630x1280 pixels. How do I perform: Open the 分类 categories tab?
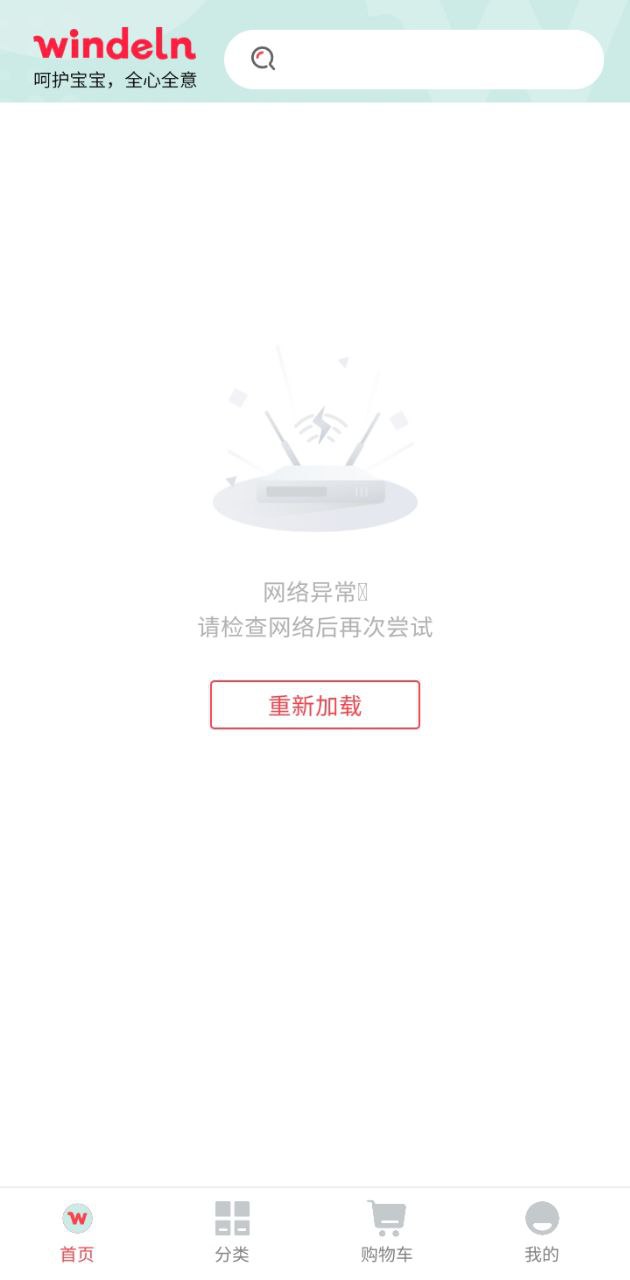tap(232, 1233)
